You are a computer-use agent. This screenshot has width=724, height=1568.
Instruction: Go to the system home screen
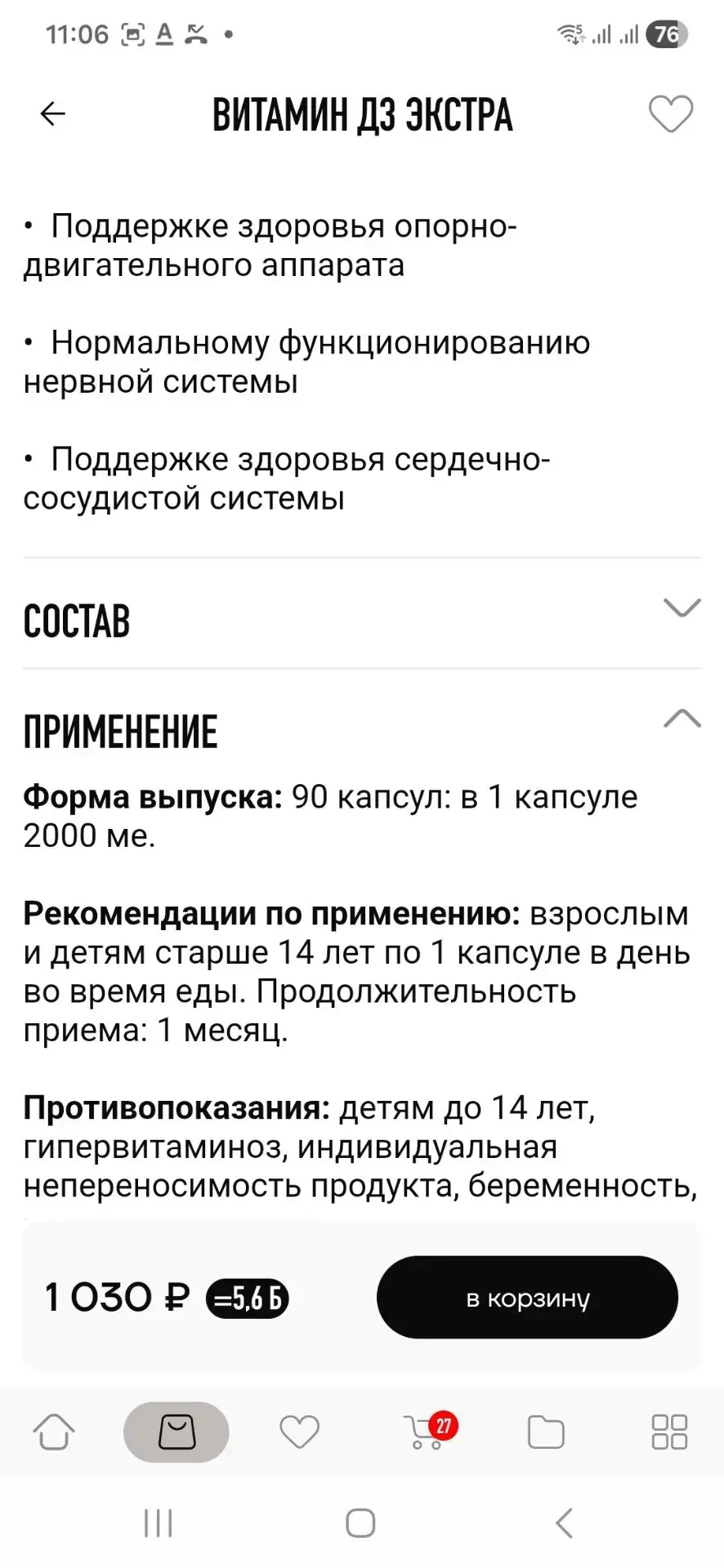[x=360, y=1523]
